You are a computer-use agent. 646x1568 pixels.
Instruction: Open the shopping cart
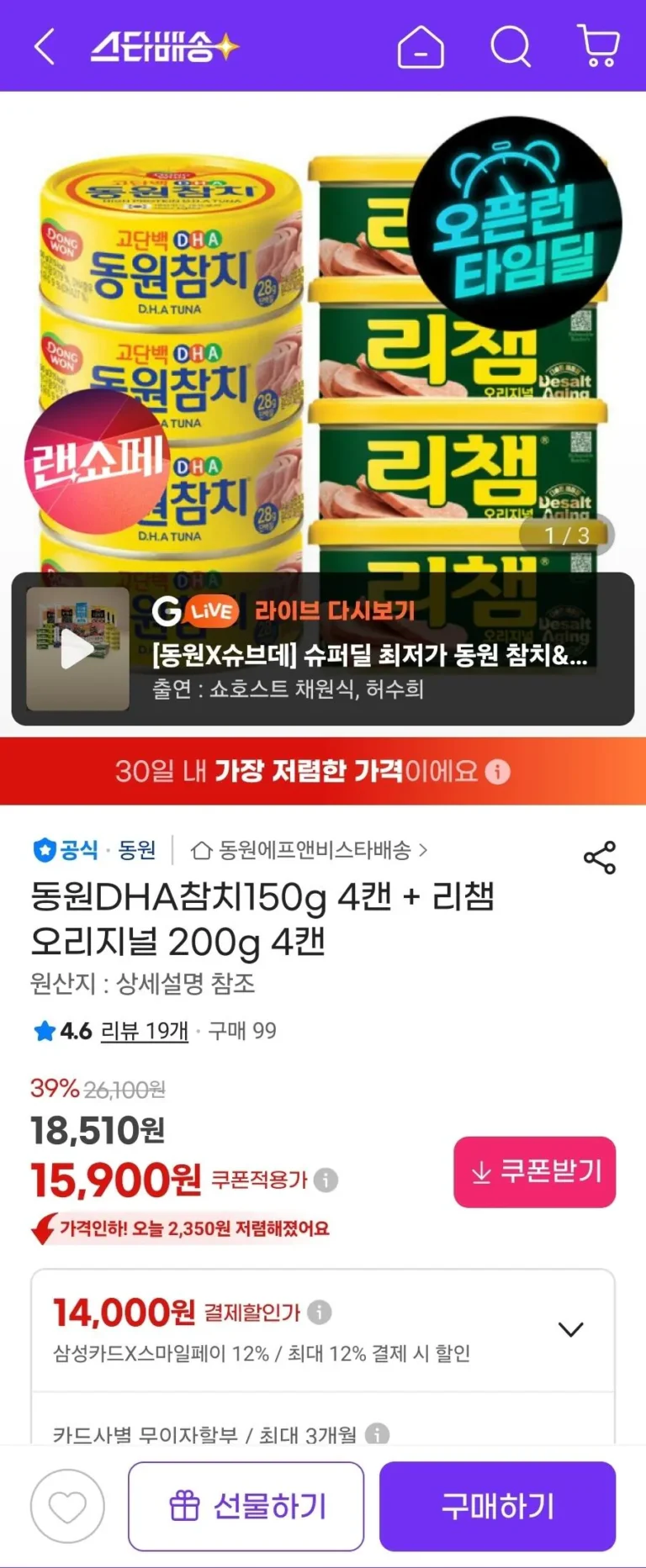pyautogui.click(x=598, y=46)
